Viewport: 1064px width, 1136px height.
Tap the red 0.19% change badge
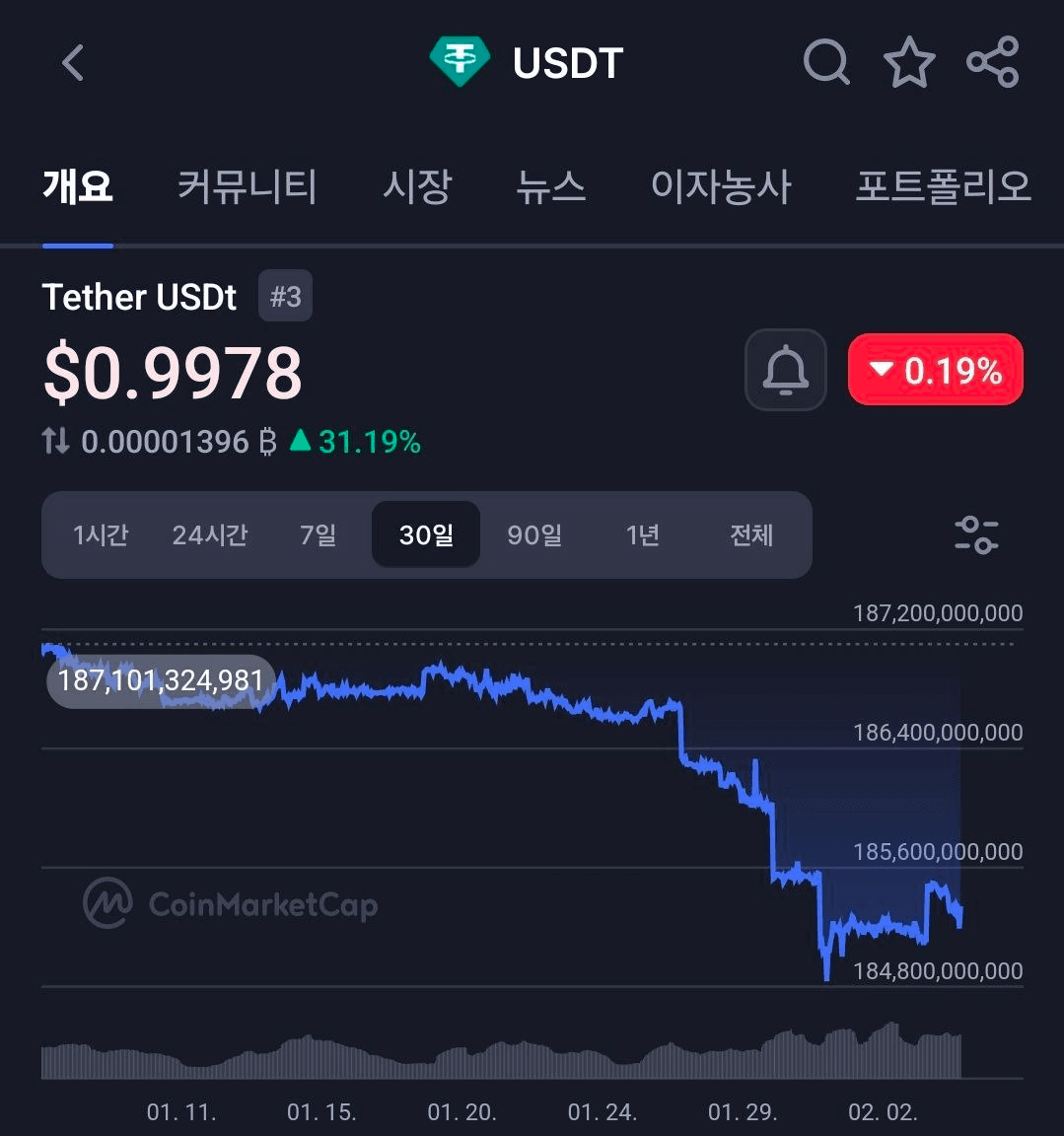[935, 370]
